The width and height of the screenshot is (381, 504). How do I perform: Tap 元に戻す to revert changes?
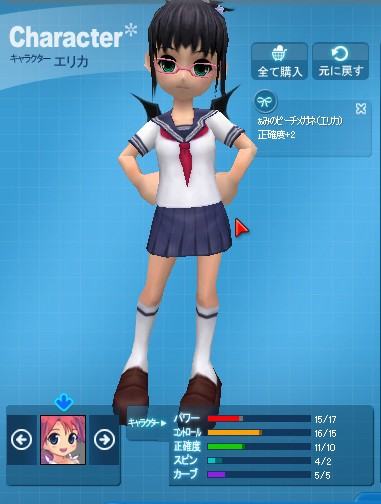click(x=340, y=61)
